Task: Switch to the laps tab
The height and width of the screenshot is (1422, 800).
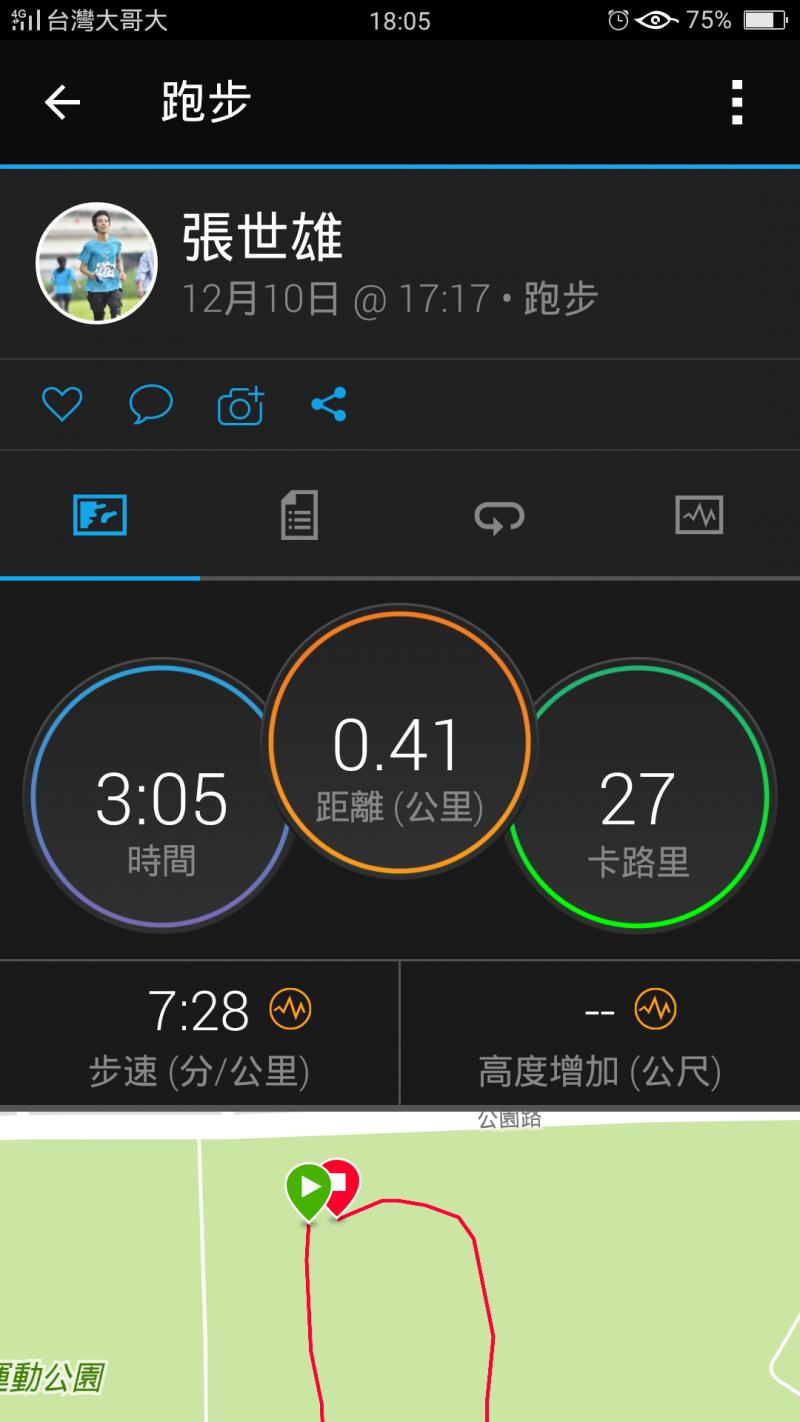Action: pyautogui.click(x=499, y=516)
